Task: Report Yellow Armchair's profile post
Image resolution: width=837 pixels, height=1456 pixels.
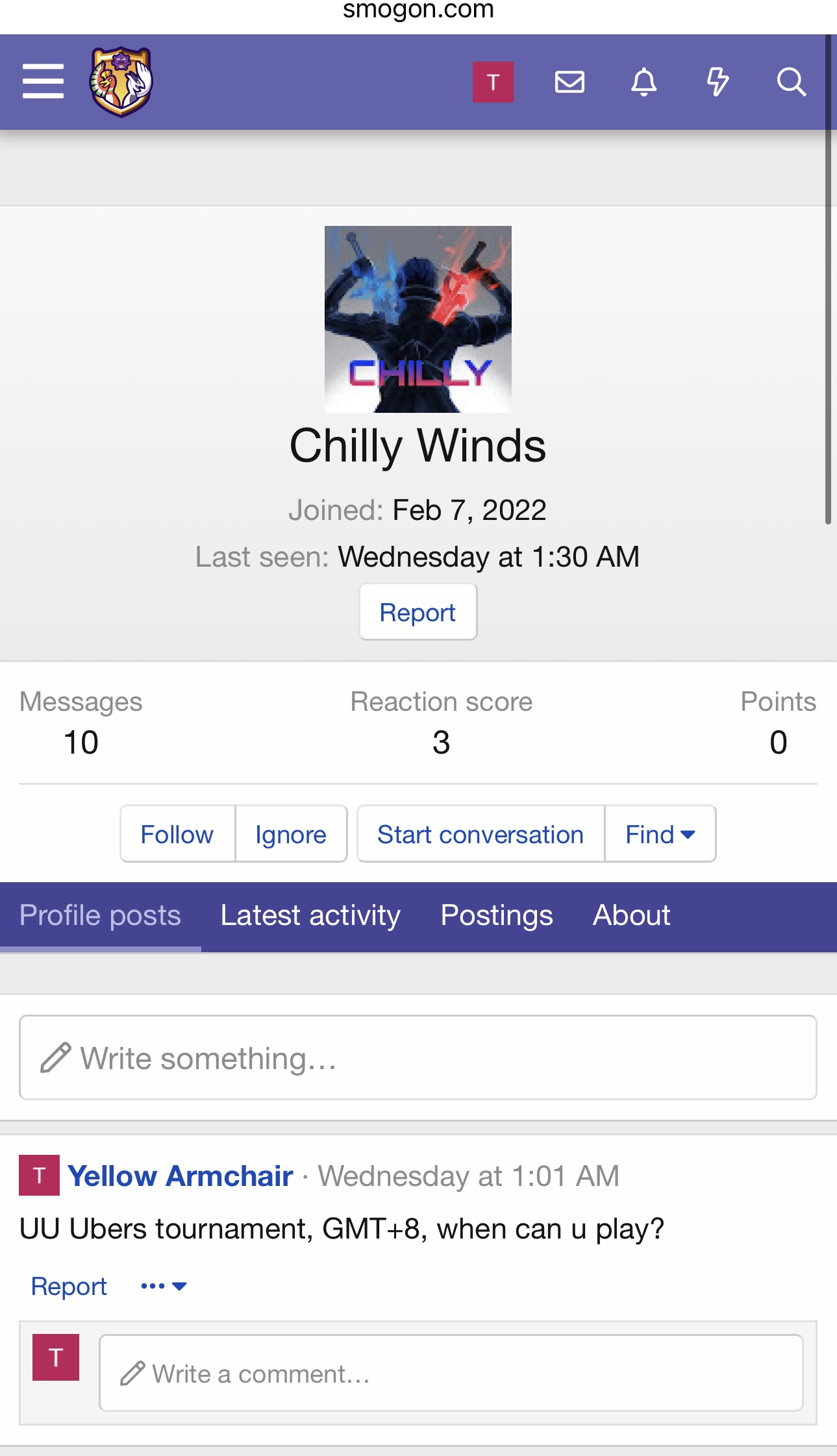Action: (x=69, y=1286)
